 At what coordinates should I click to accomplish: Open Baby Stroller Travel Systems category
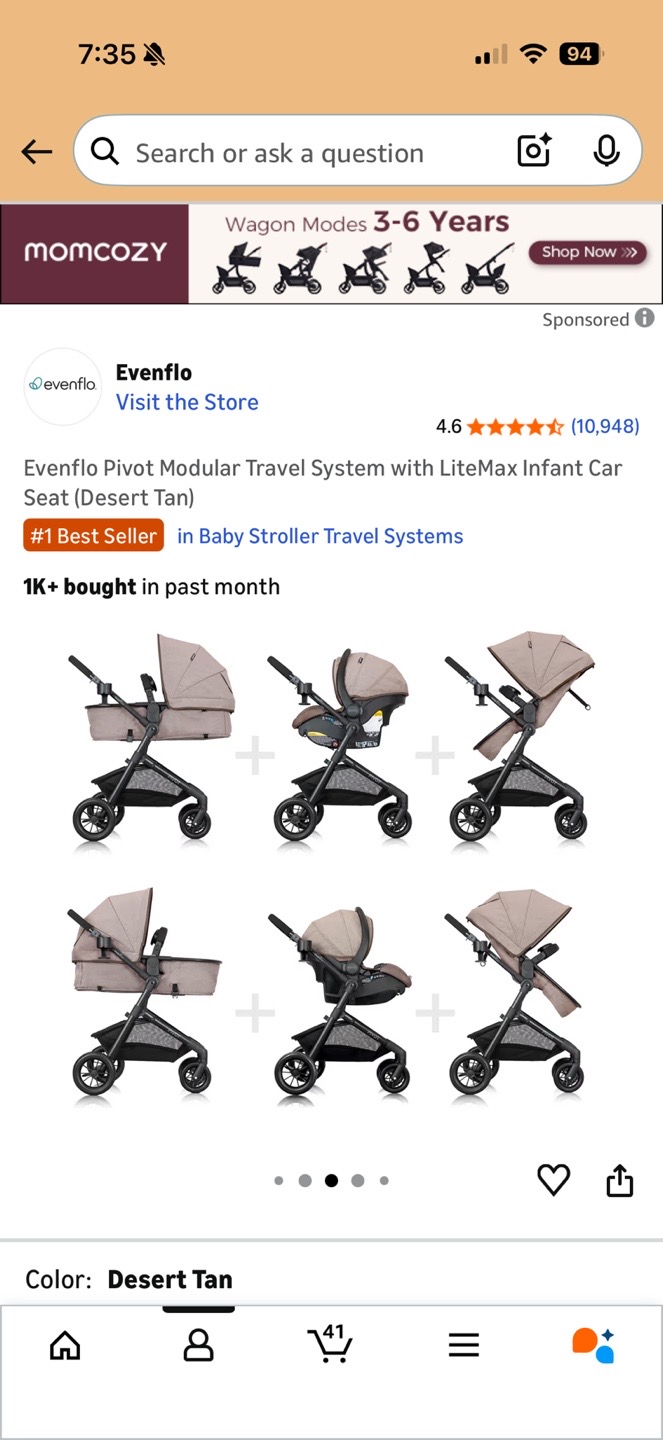pos(320,536)
